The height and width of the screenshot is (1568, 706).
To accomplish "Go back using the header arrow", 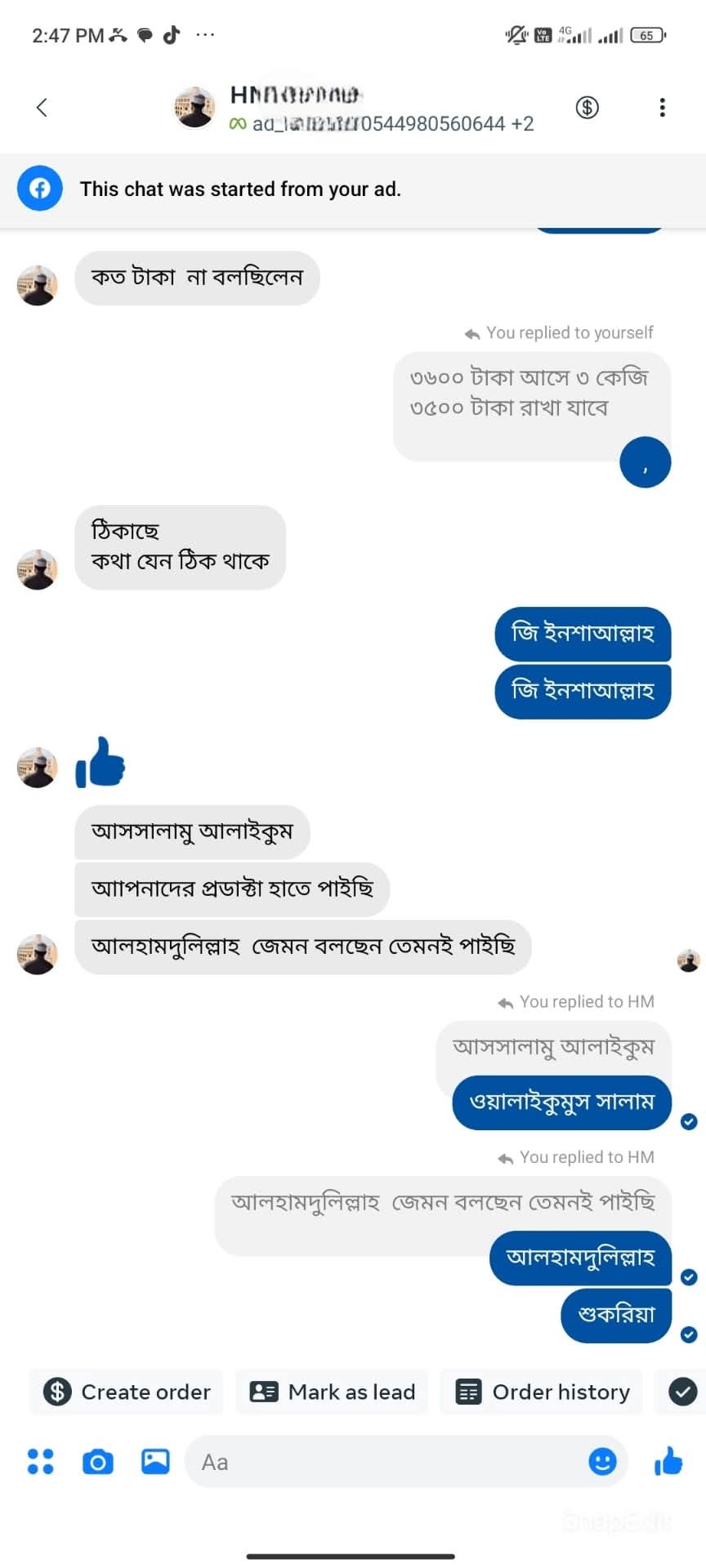I will pos(42,107).
